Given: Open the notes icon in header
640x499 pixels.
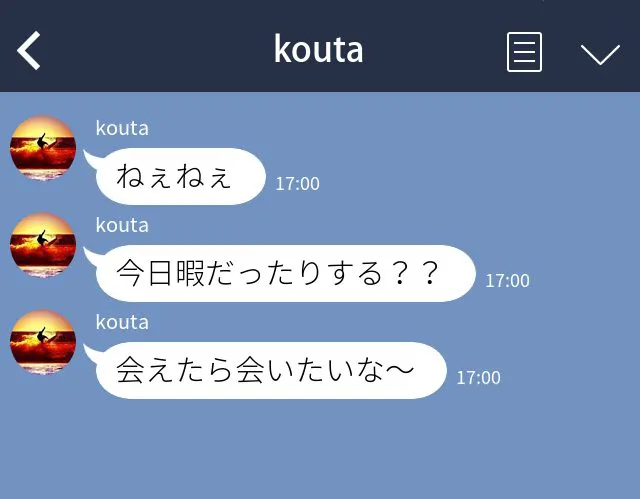Looking at the screenshot, I should 524,52.
